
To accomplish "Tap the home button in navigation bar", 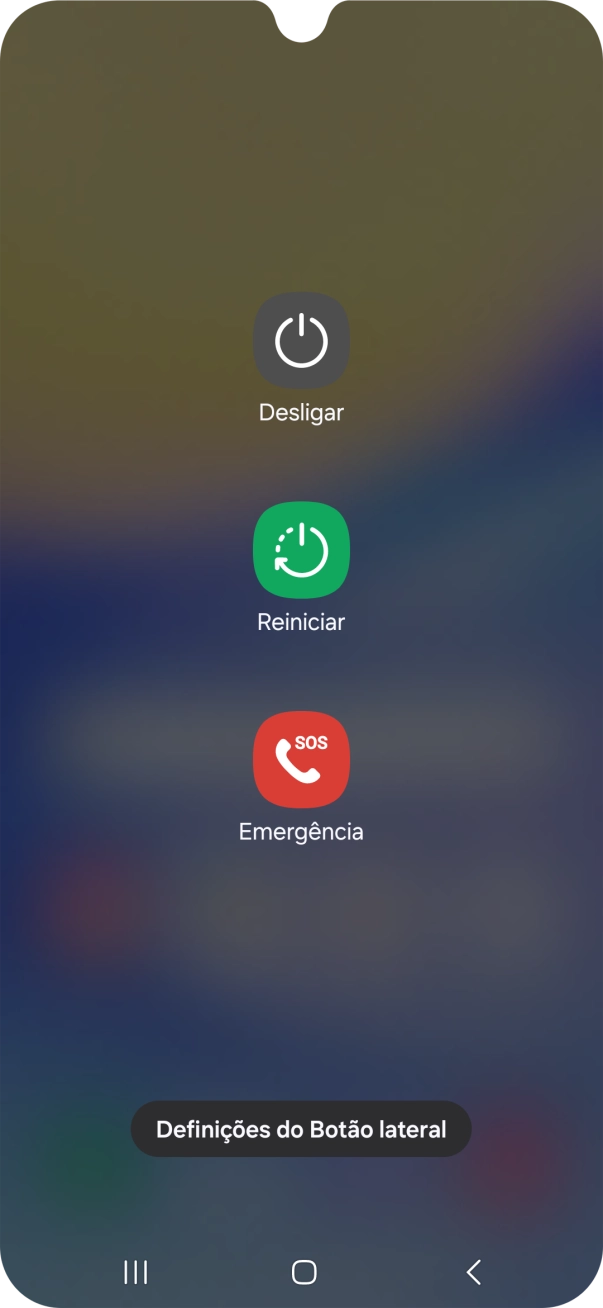I will pos(304,1272).
